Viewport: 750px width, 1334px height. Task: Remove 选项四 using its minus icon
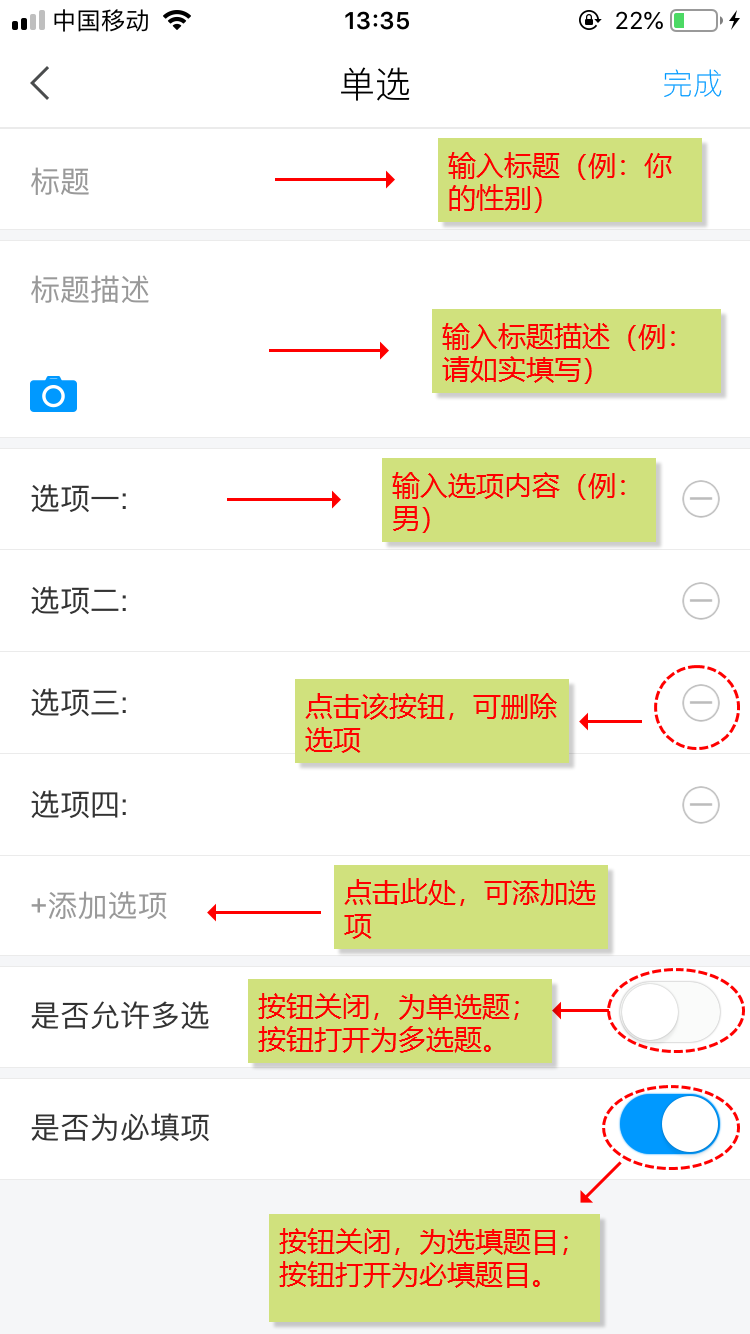point(700,805)
